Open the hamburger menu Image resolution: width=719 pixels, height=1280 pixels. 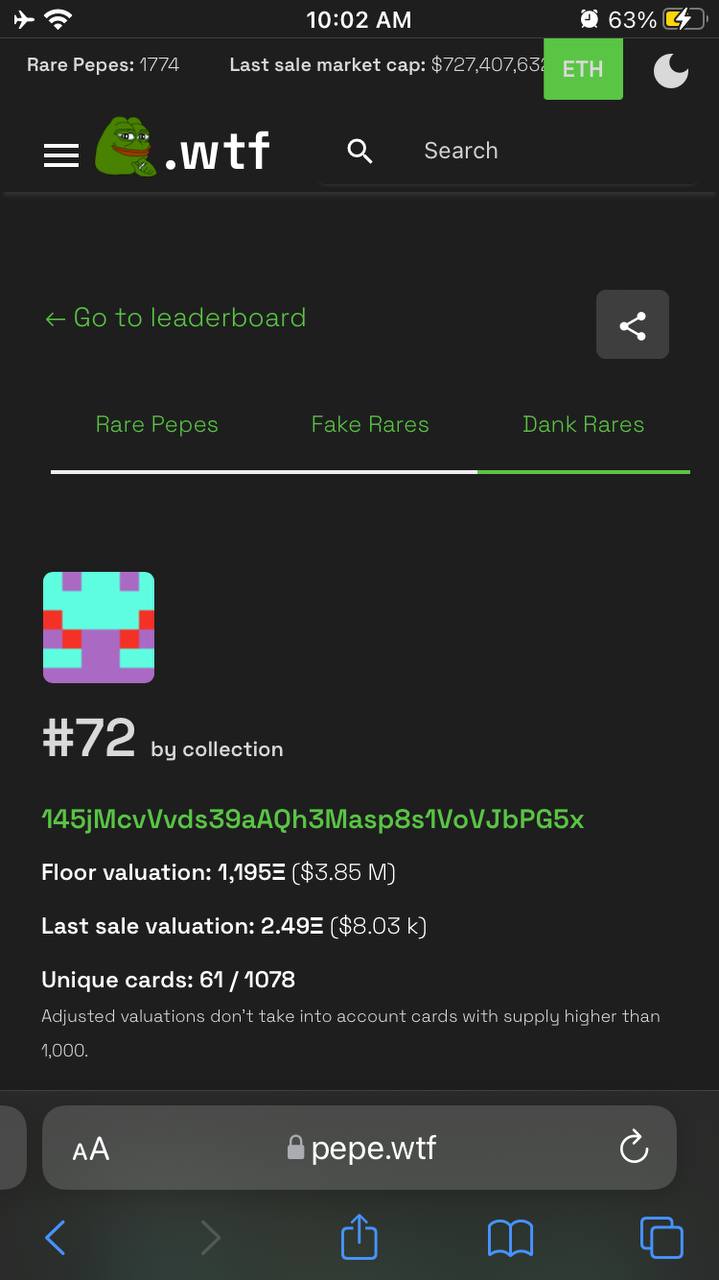(x=61, y=155)
